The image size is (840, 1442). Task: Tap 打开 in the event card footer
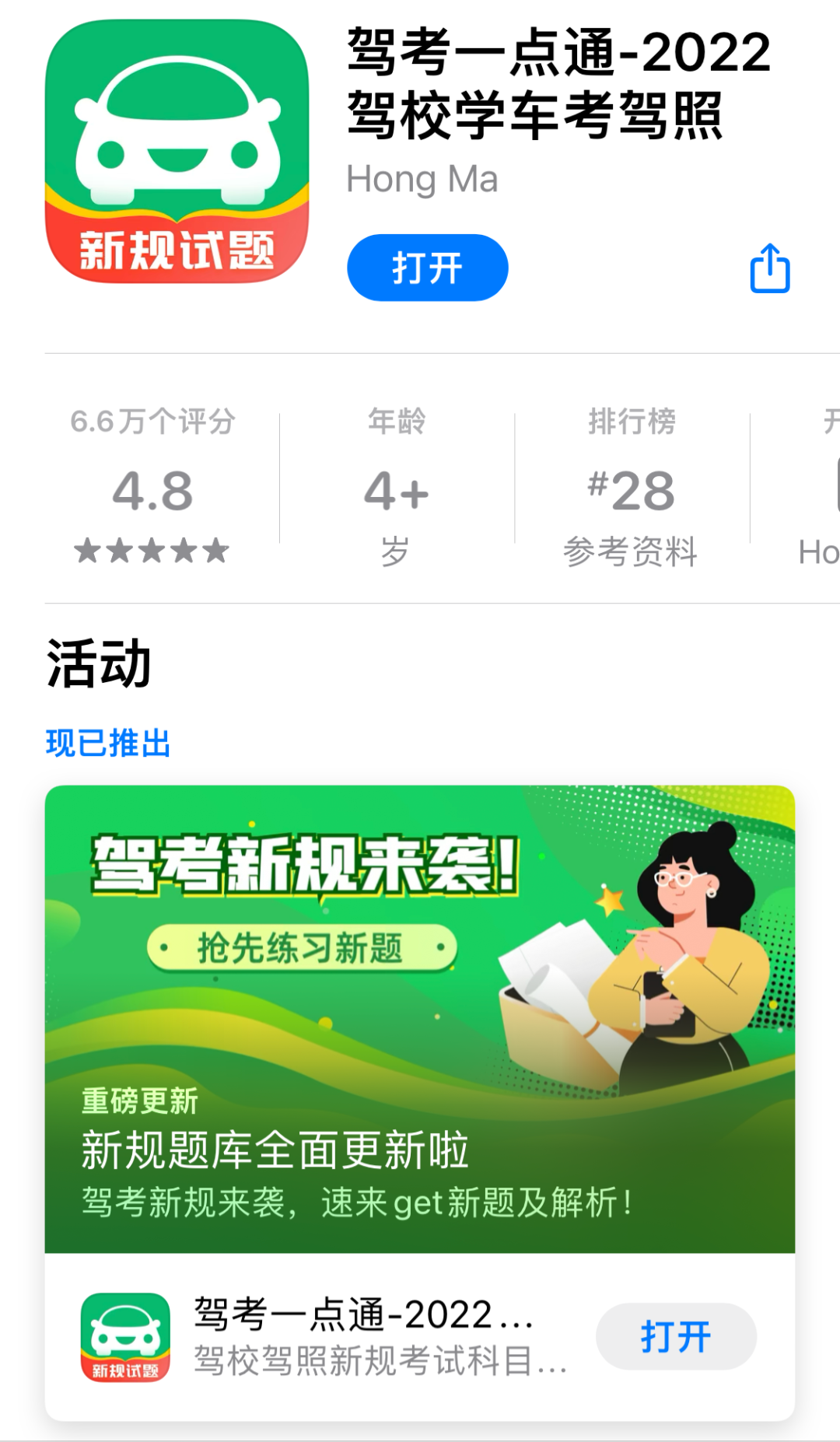pos(675,1336)
